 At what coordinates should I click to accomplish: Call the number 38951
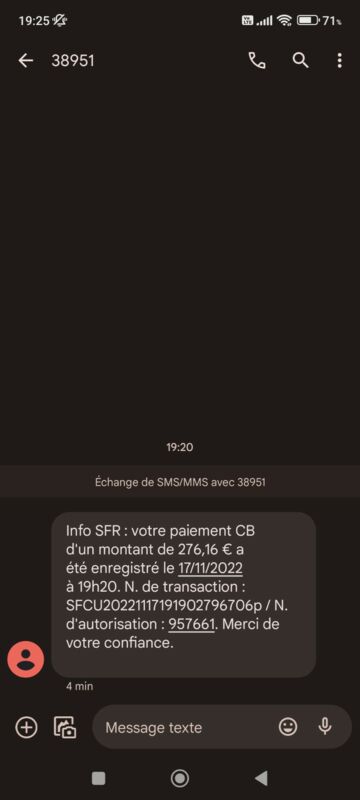[x=257, y=61]
